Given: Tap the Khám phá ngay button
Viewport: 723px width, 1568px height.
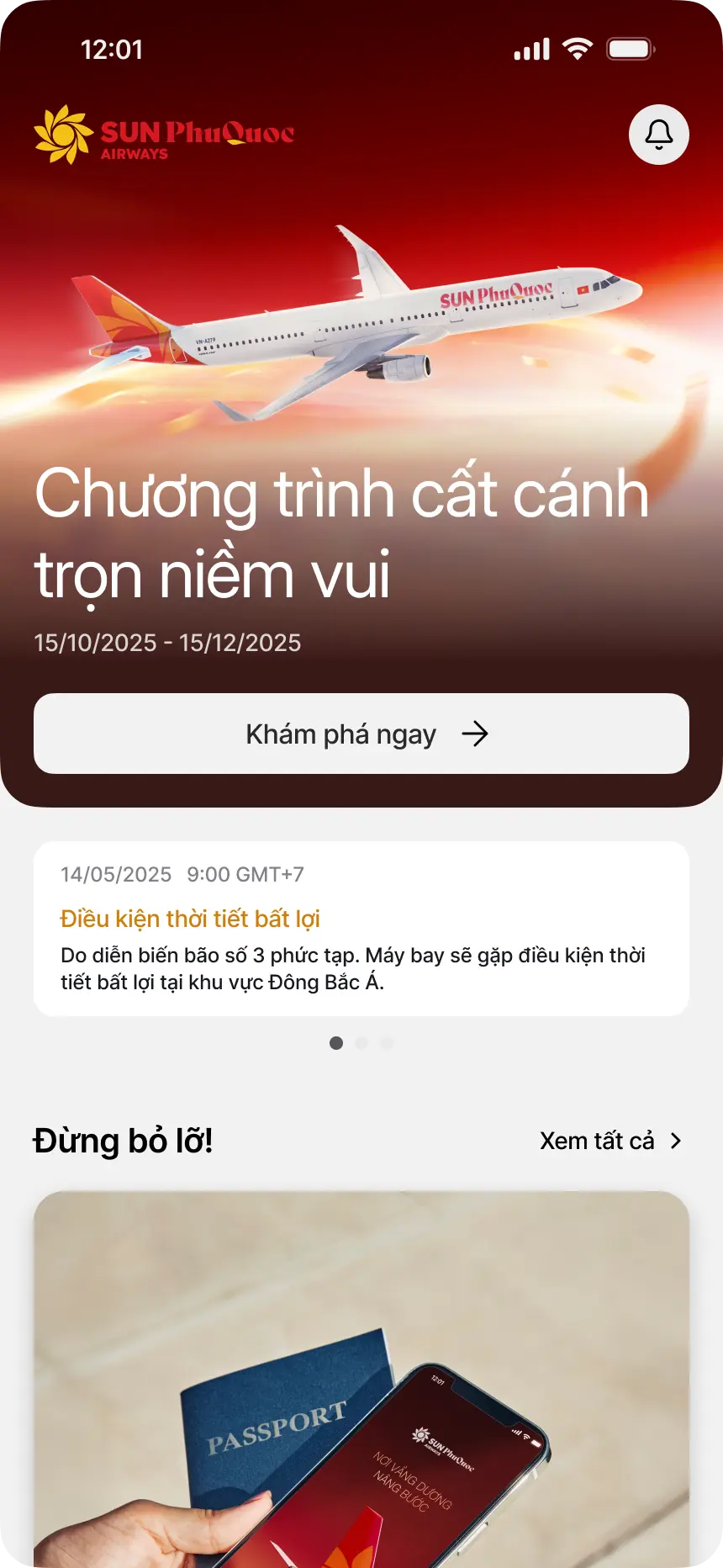Looking at the screenshot, I should pyautogui.click(x=361, y=734).
